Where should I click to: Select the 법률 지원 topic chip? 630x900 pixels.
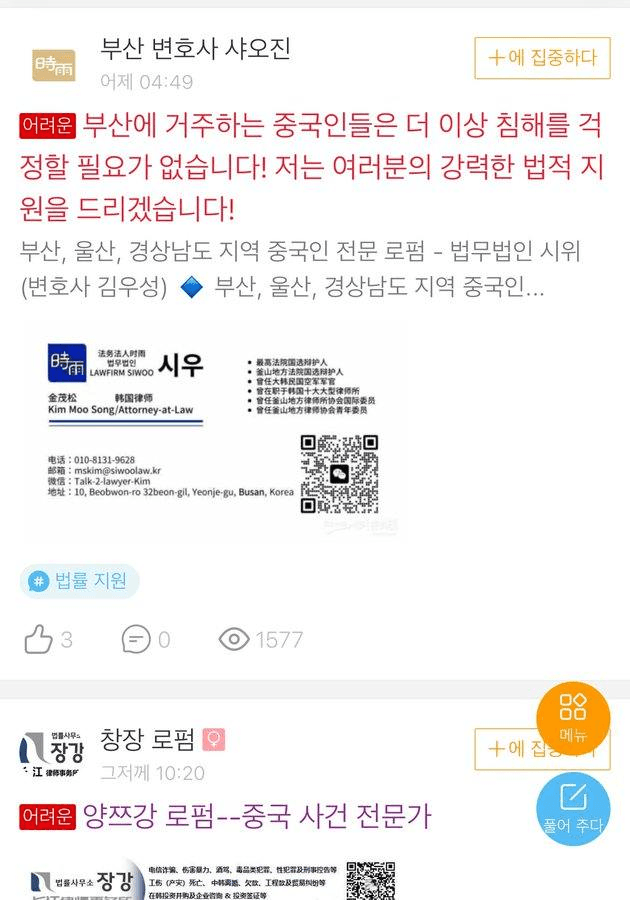click(79, 581)
